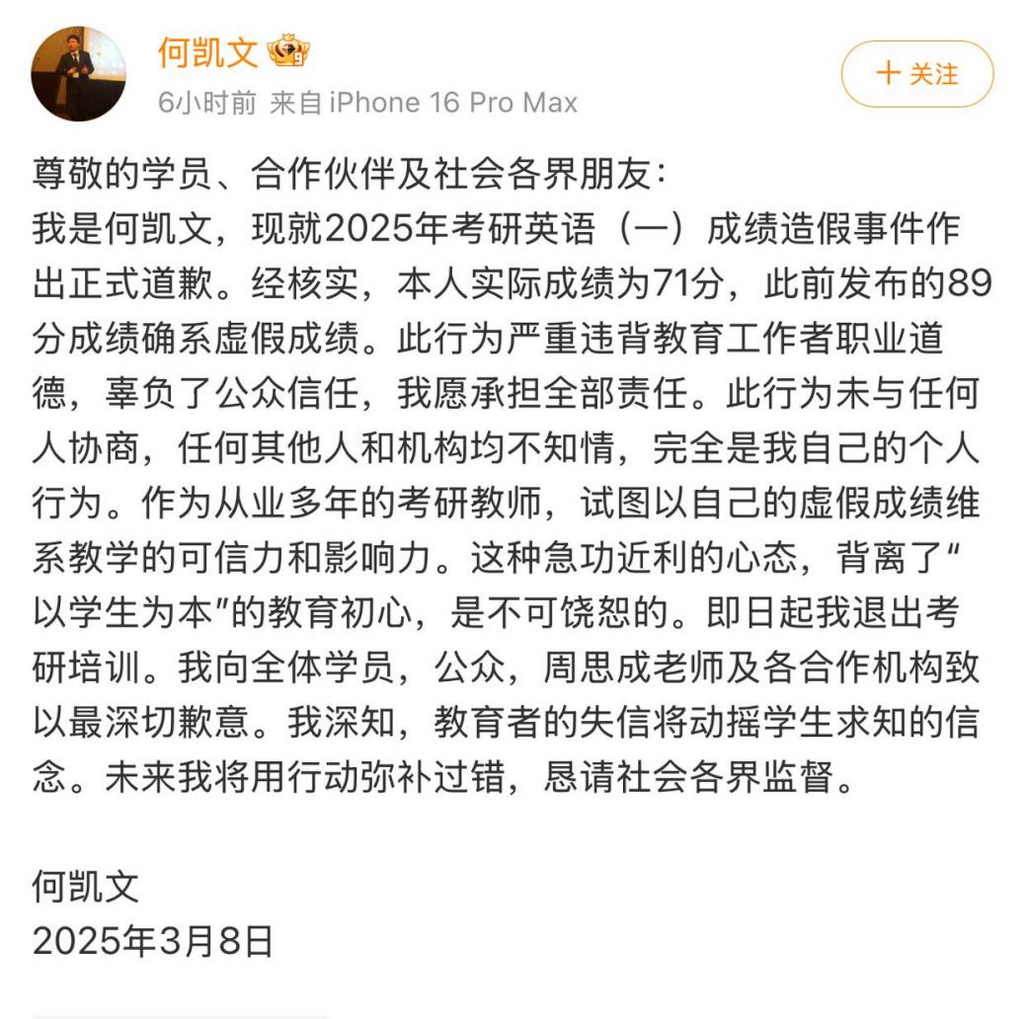The height and width of the screenshot is (1019, 1024).
Task: Tap the username 何凯文
Action: coord(208,52)
